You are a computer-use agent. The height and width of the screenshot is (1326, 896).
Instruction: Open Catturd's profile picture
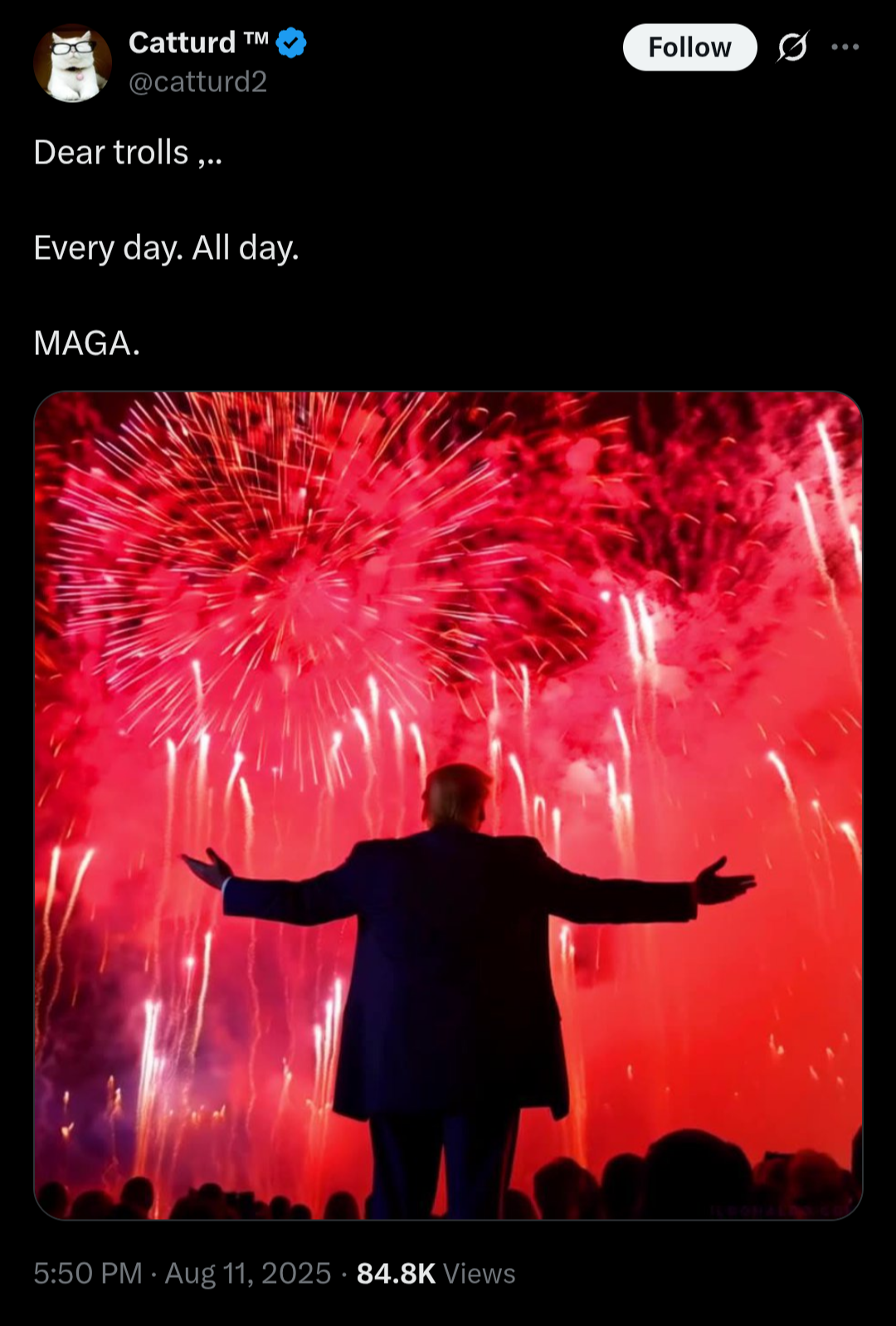pyautogui.click(x=72, y=63)
